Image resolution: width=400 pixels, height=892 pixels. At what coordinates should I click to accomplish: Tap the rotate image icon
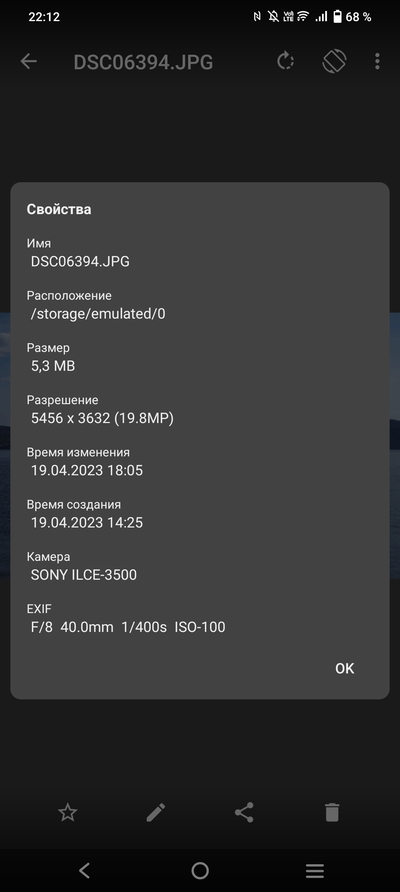click(x=286, y=61)
